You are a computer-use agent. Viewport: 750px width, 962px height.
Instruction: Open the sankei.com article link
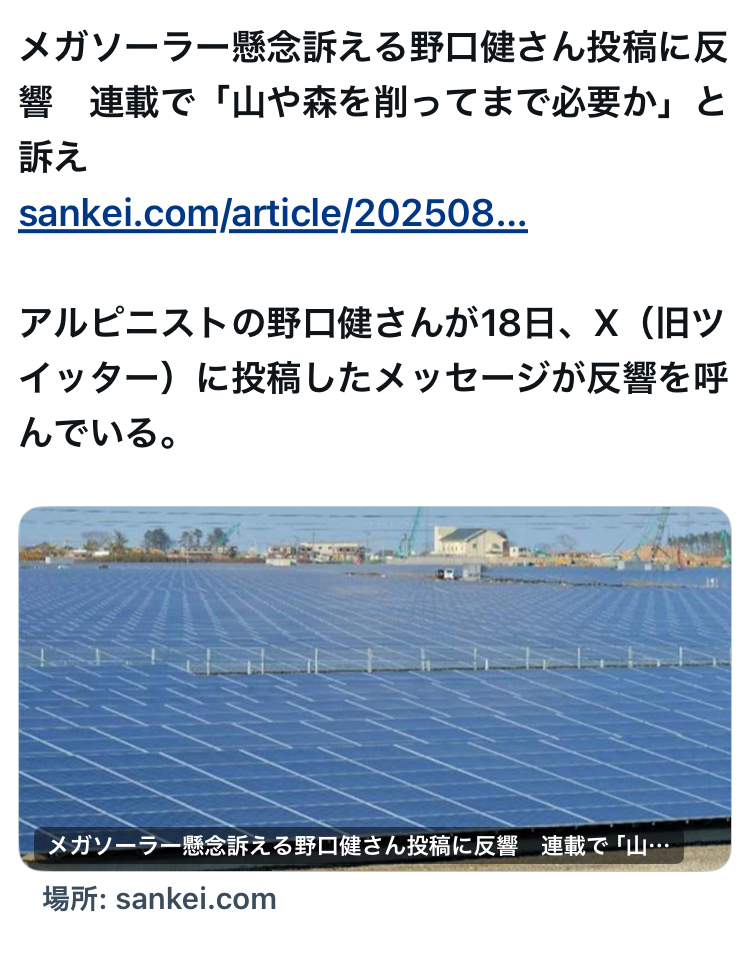(x=272, y=214)
